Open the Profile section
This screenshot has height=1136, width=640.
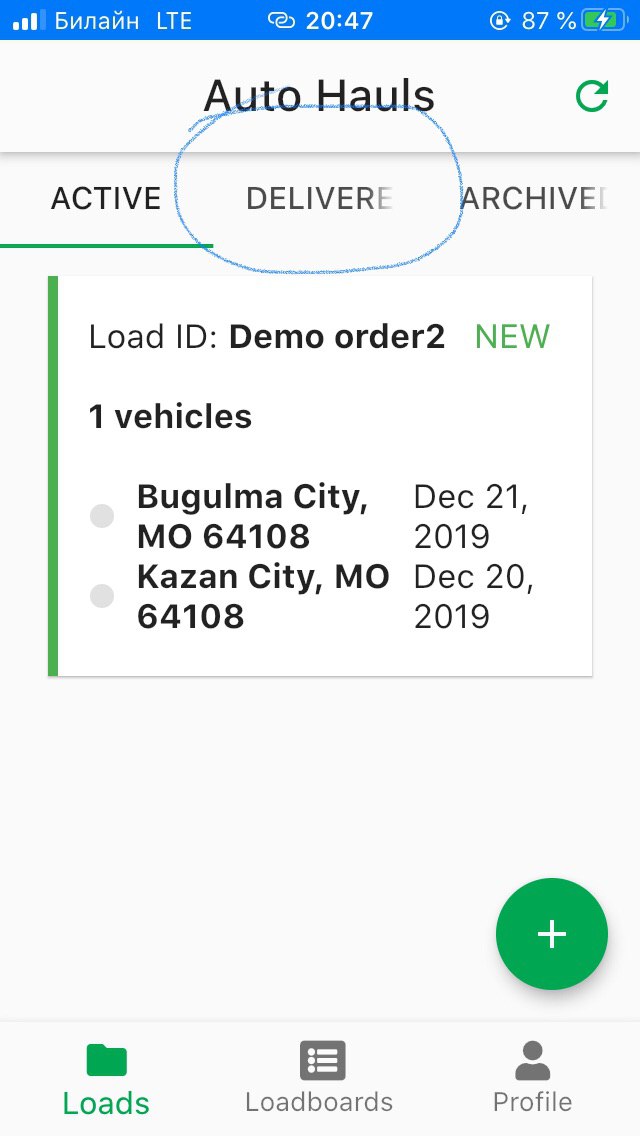(x=533, y=1079)
